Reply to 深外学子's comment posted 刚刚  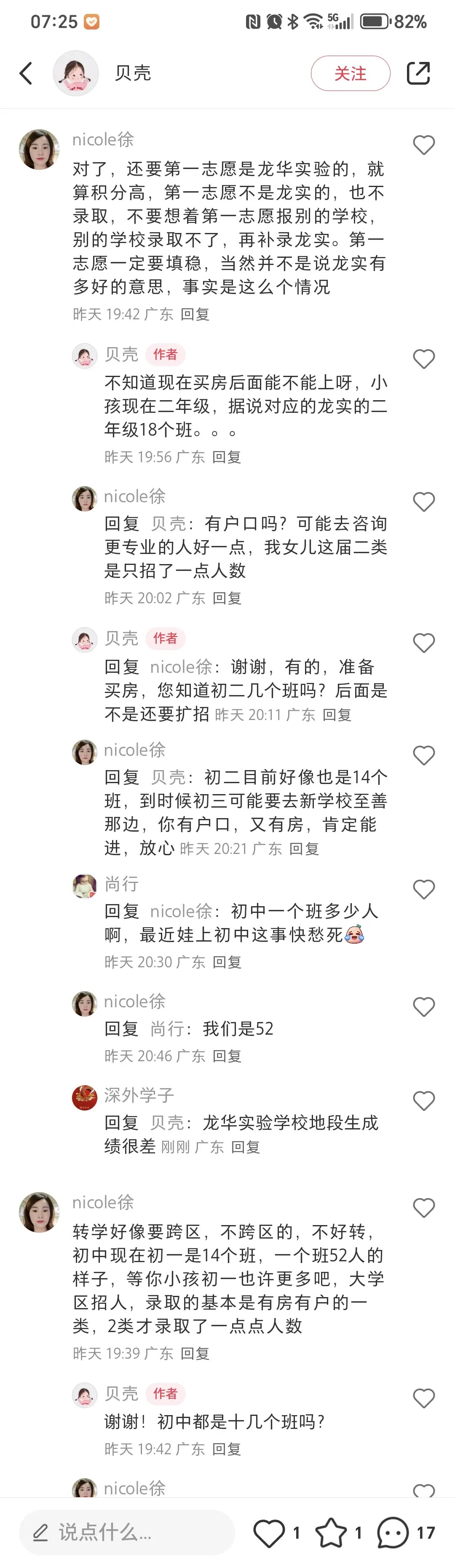tap(246, 1147)
